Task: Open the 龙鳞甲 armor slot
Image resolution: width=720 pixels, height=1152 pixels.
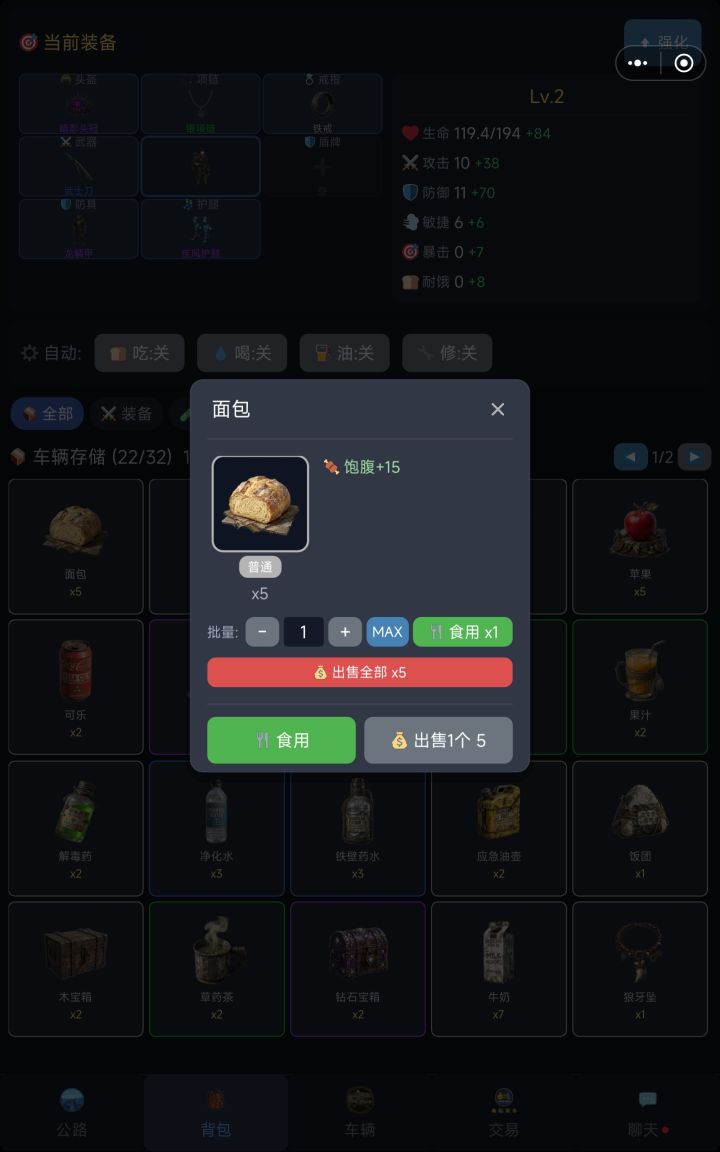Action: (78, 228)
